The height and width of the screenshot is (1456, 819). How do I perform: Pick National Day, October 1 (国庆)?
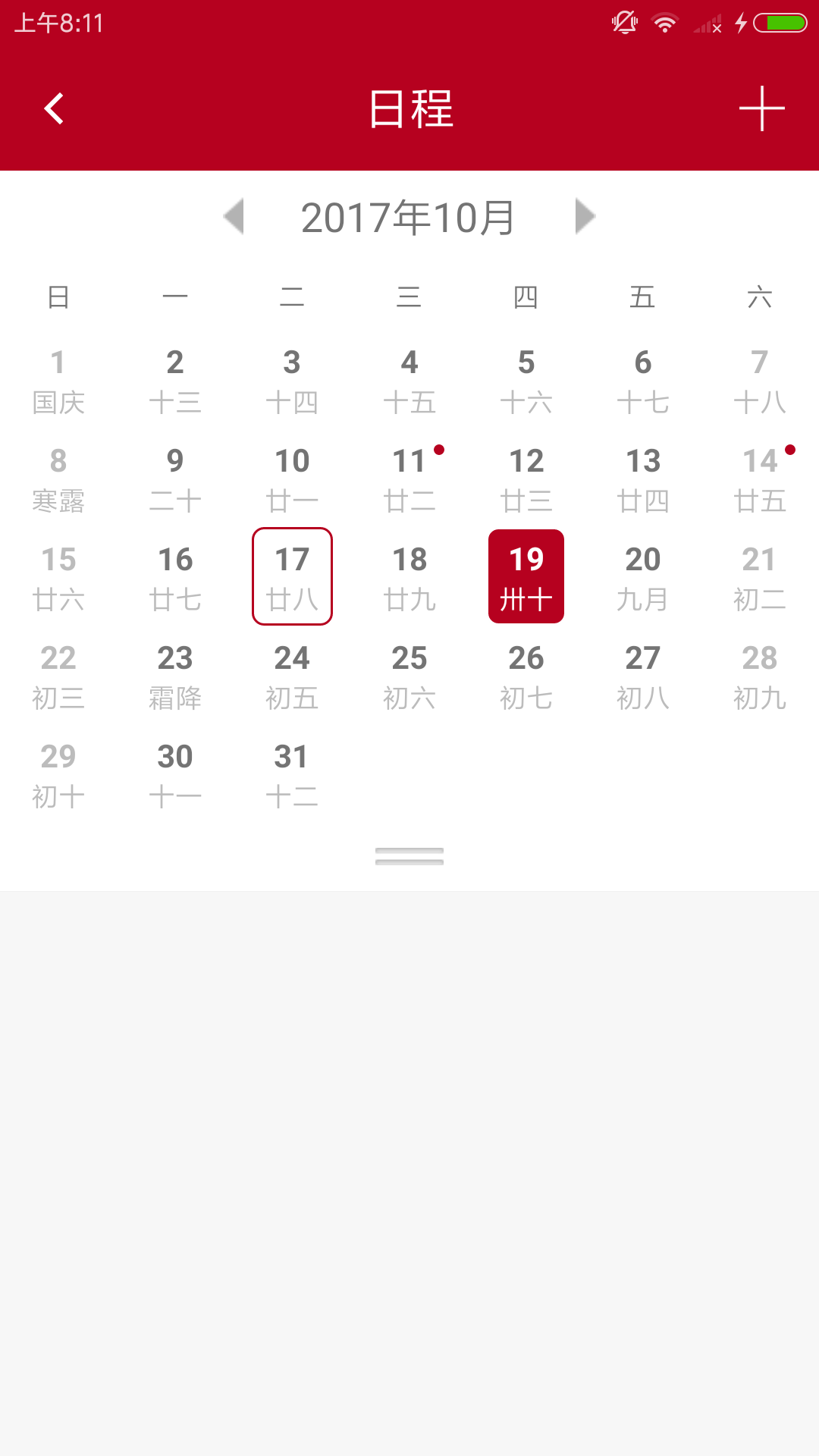59,379
